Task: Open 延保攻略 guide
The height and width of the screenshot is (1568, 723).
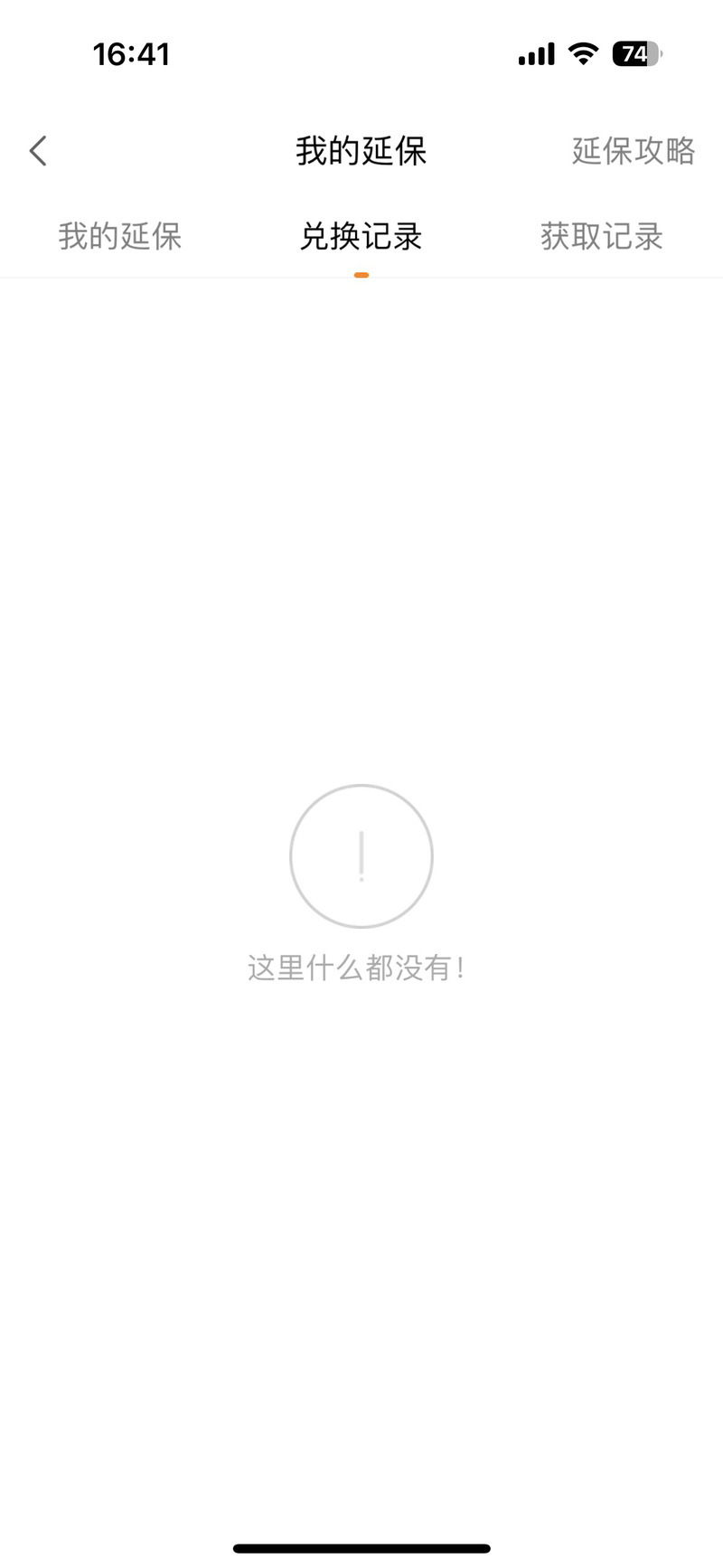Action: 634,151
